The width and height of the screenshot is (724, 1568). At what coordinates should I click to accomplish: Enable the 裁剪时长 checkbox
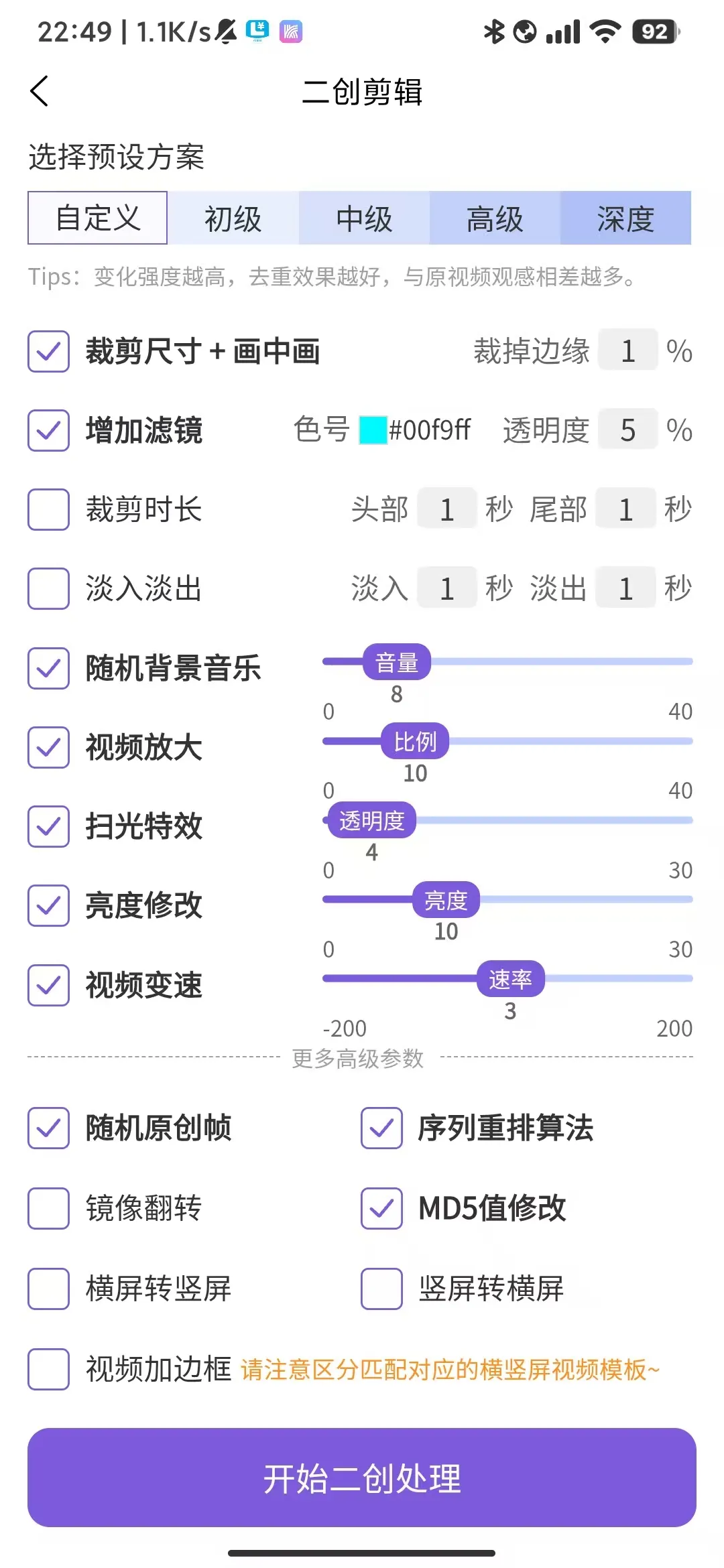pyautogui.click(x=48, y=509)
